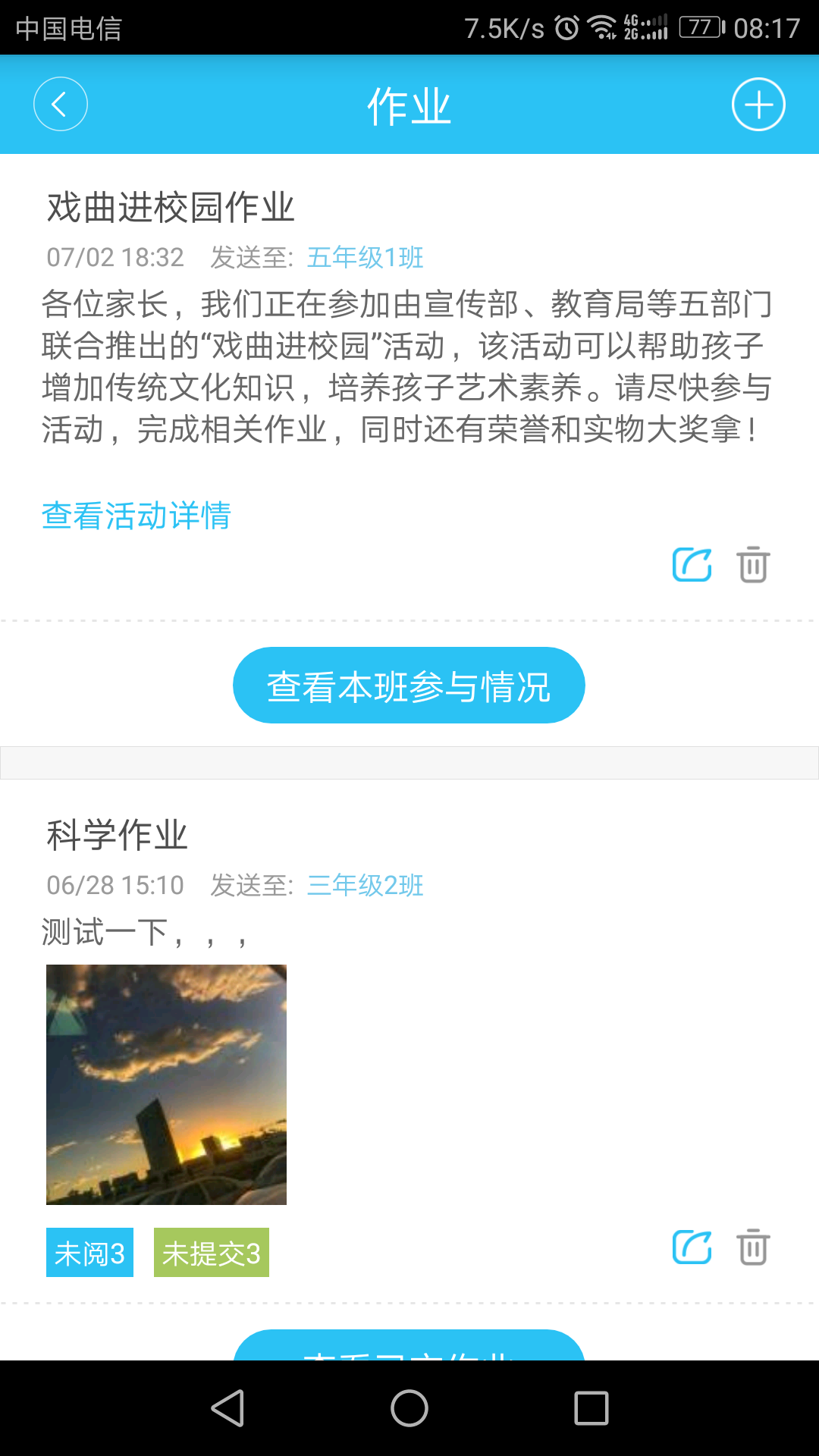819x1456 pixels.
Task: Open the class selector showing 三年级2班
Action: tap(364, 885)
